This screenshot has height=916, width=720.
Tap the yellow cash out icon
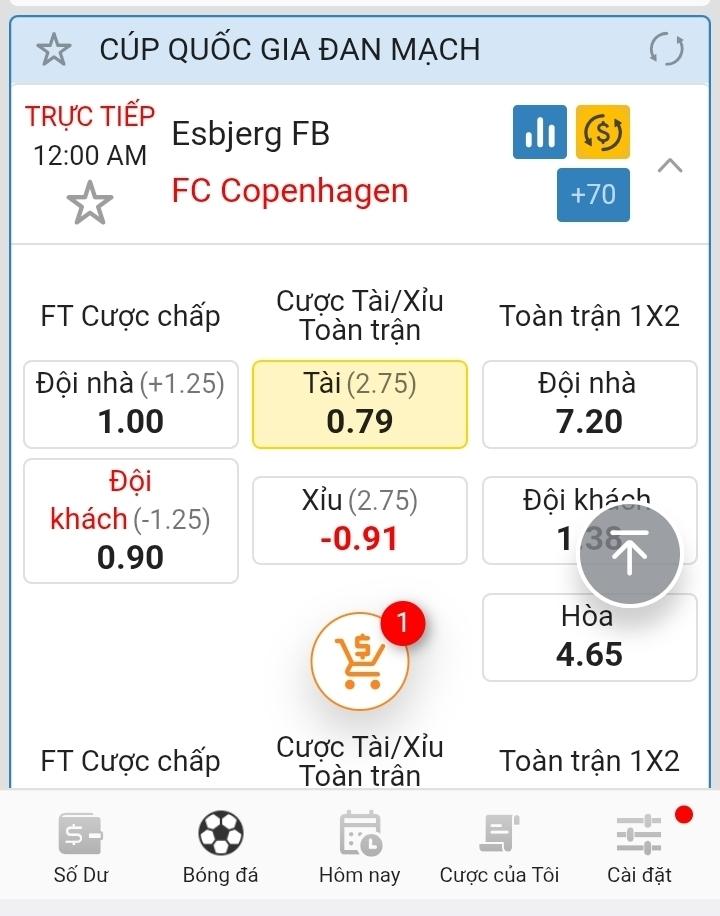point(603,132)
